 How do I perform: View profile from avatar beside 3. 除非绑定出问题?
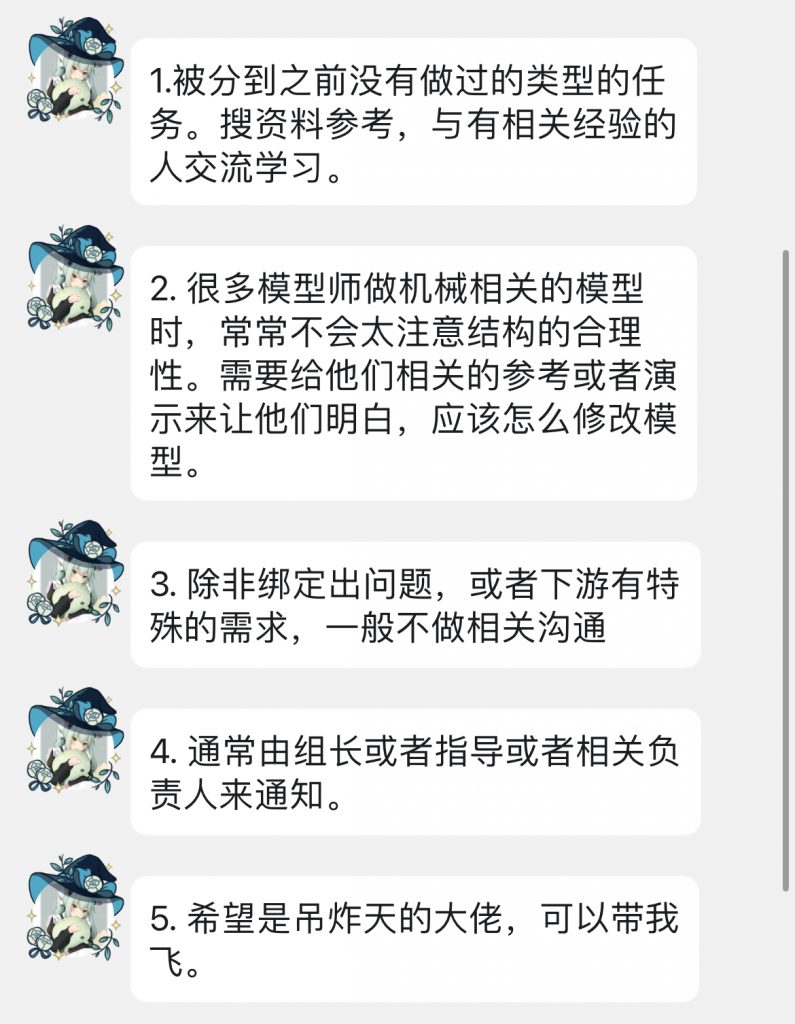(74, 573)
